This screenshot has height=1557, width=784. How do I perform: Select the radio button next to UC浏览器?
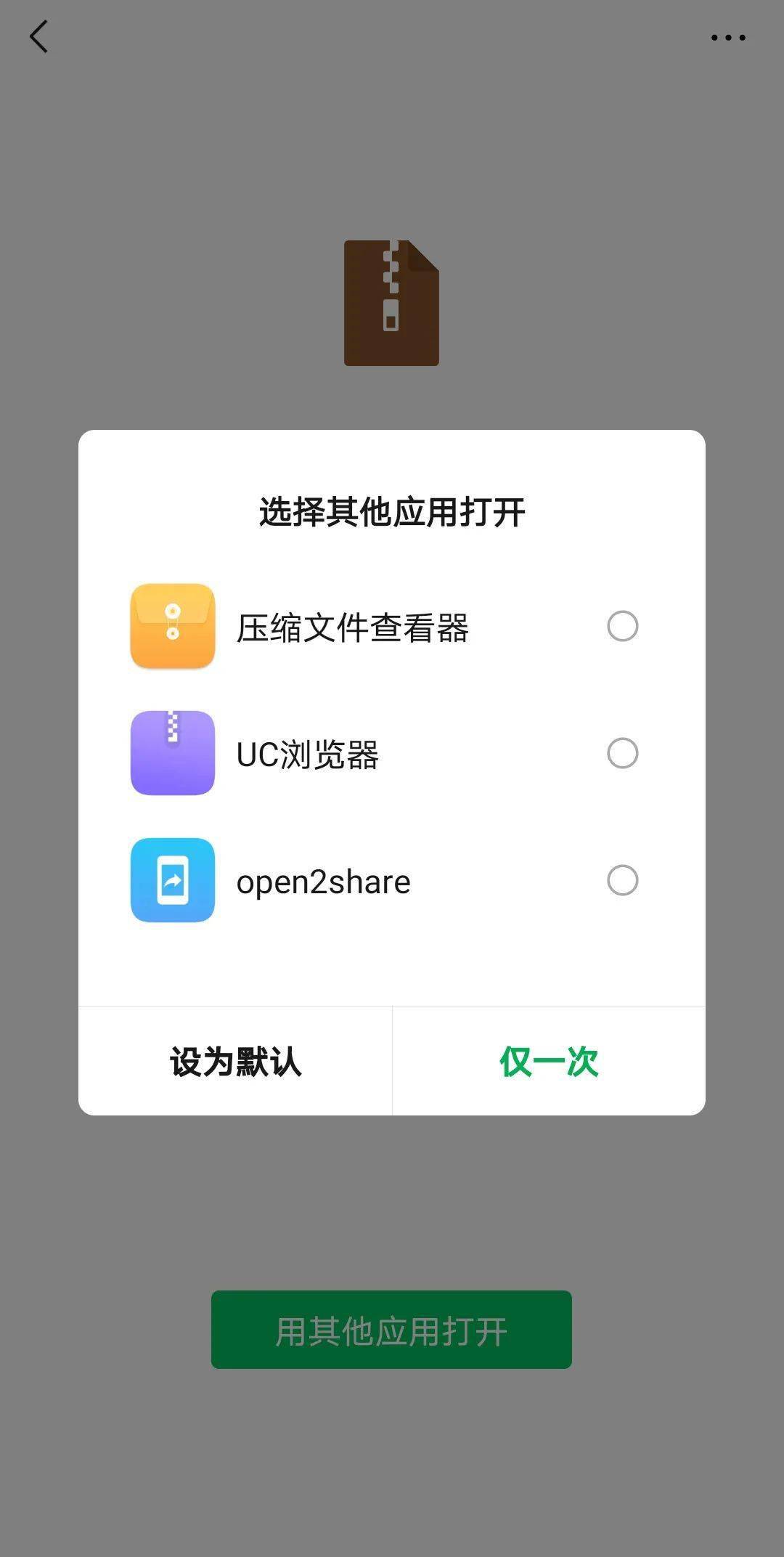pyautogui.click(x=621, y=754)
